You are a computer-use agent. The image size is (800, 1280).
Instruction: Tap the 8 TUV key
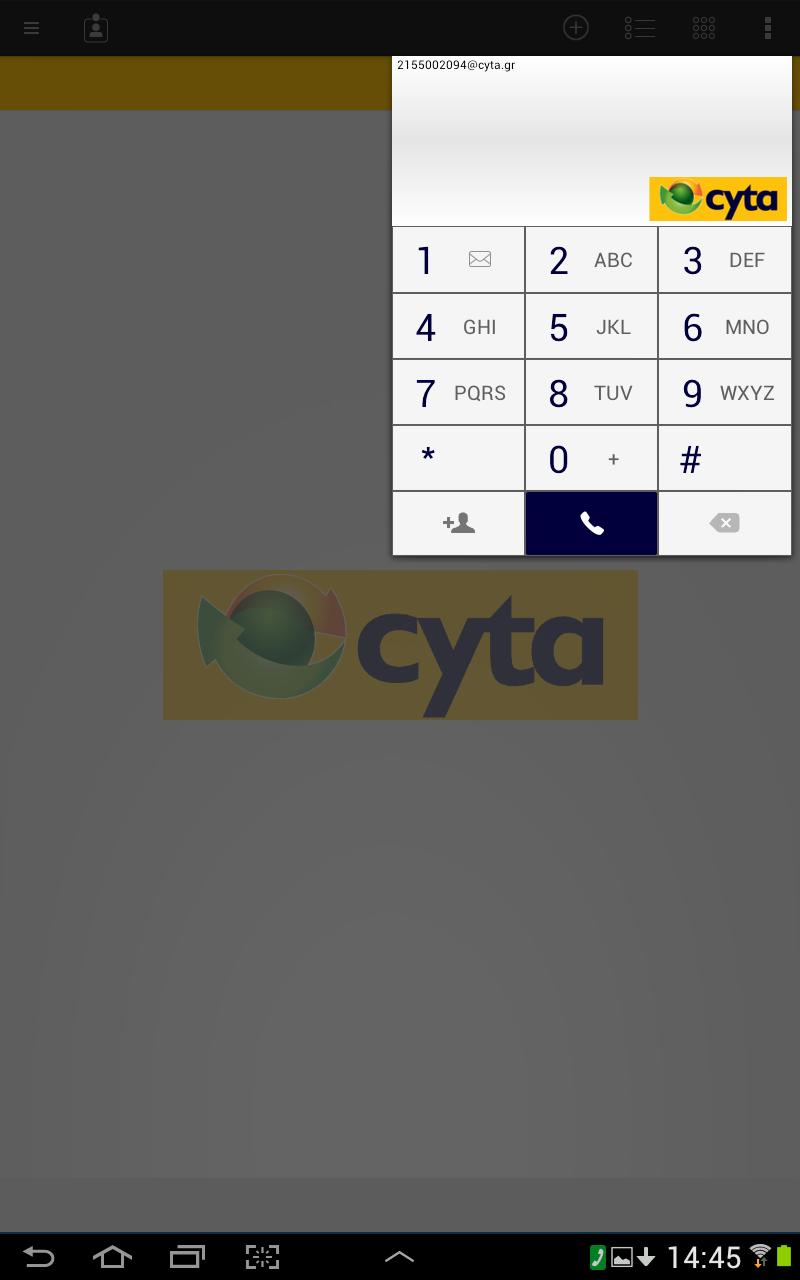click(591, 393)
